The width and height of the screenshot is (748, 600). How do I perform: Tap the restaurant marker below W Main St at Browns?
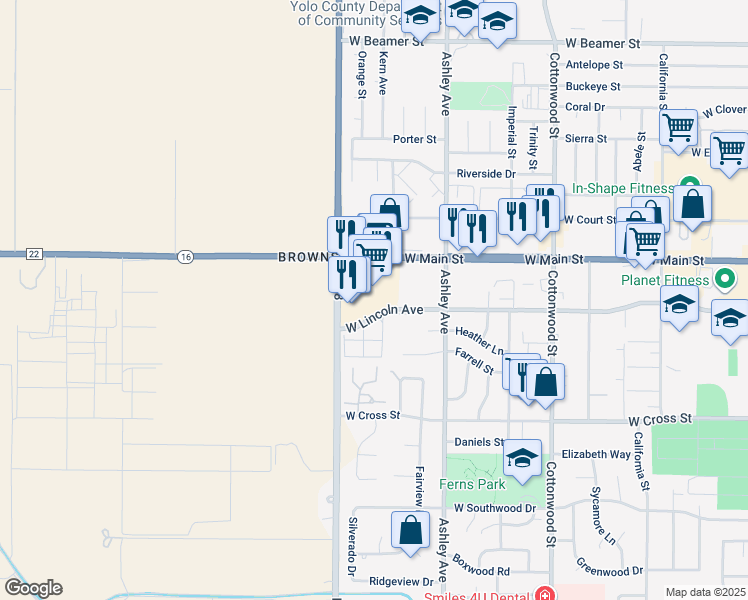coord(347,278)
